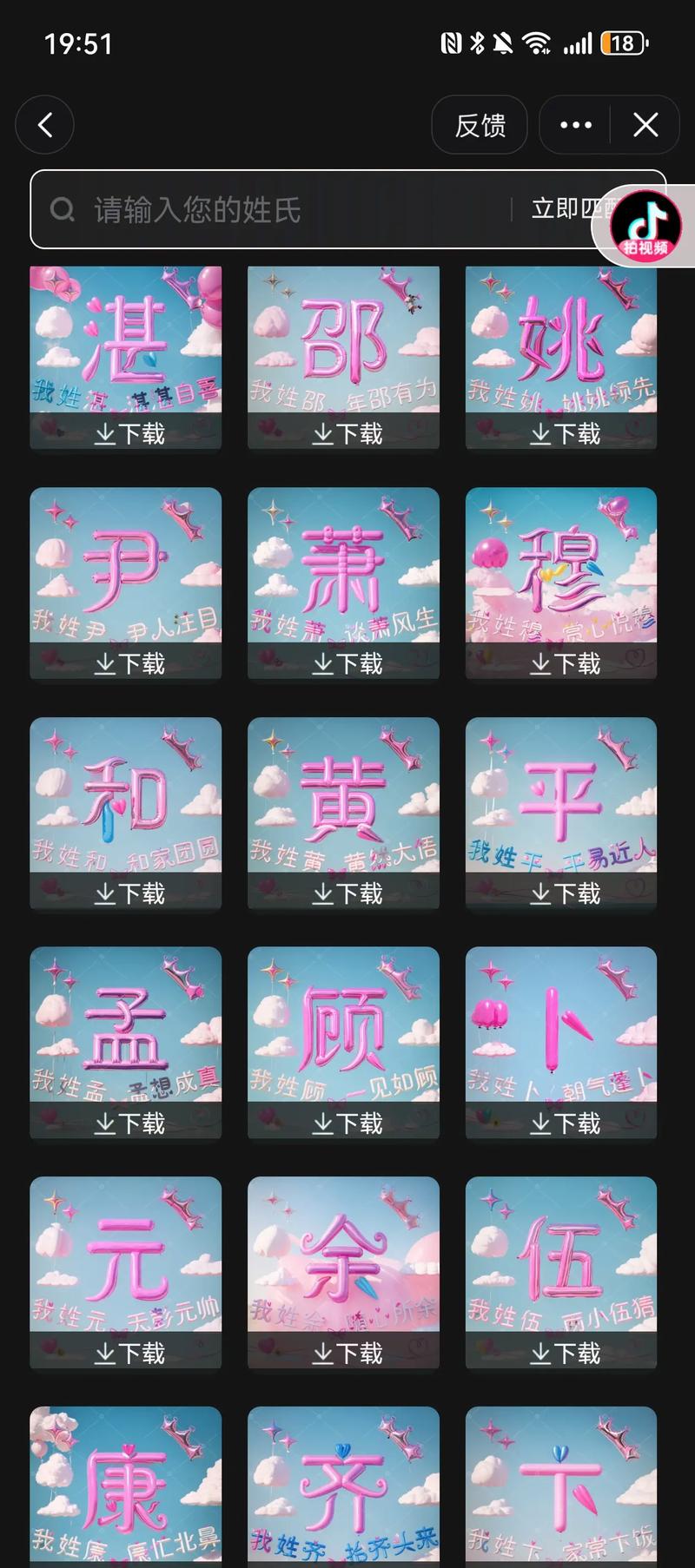Close the page with the X button

pos(645,125)
